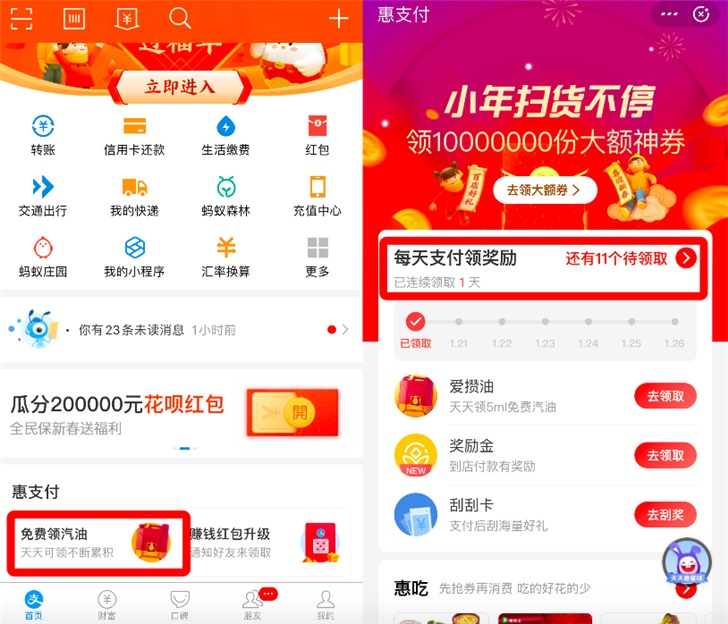Tap the 立即进入 banner button
Image resolution: width=728 pixels, height=624 pixels.
180,87
